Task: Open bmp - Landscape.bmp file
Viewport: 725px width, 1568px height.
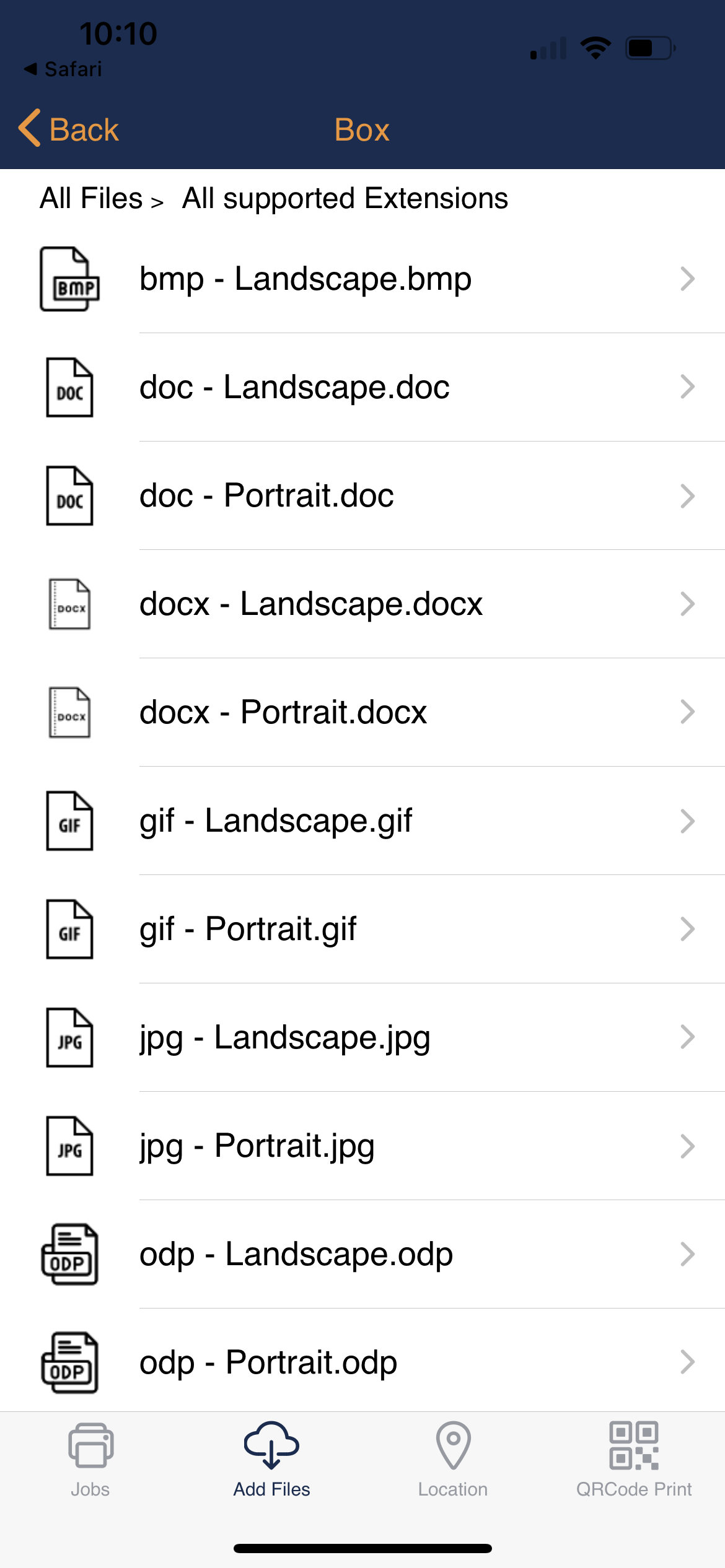Action: point(362,279)
